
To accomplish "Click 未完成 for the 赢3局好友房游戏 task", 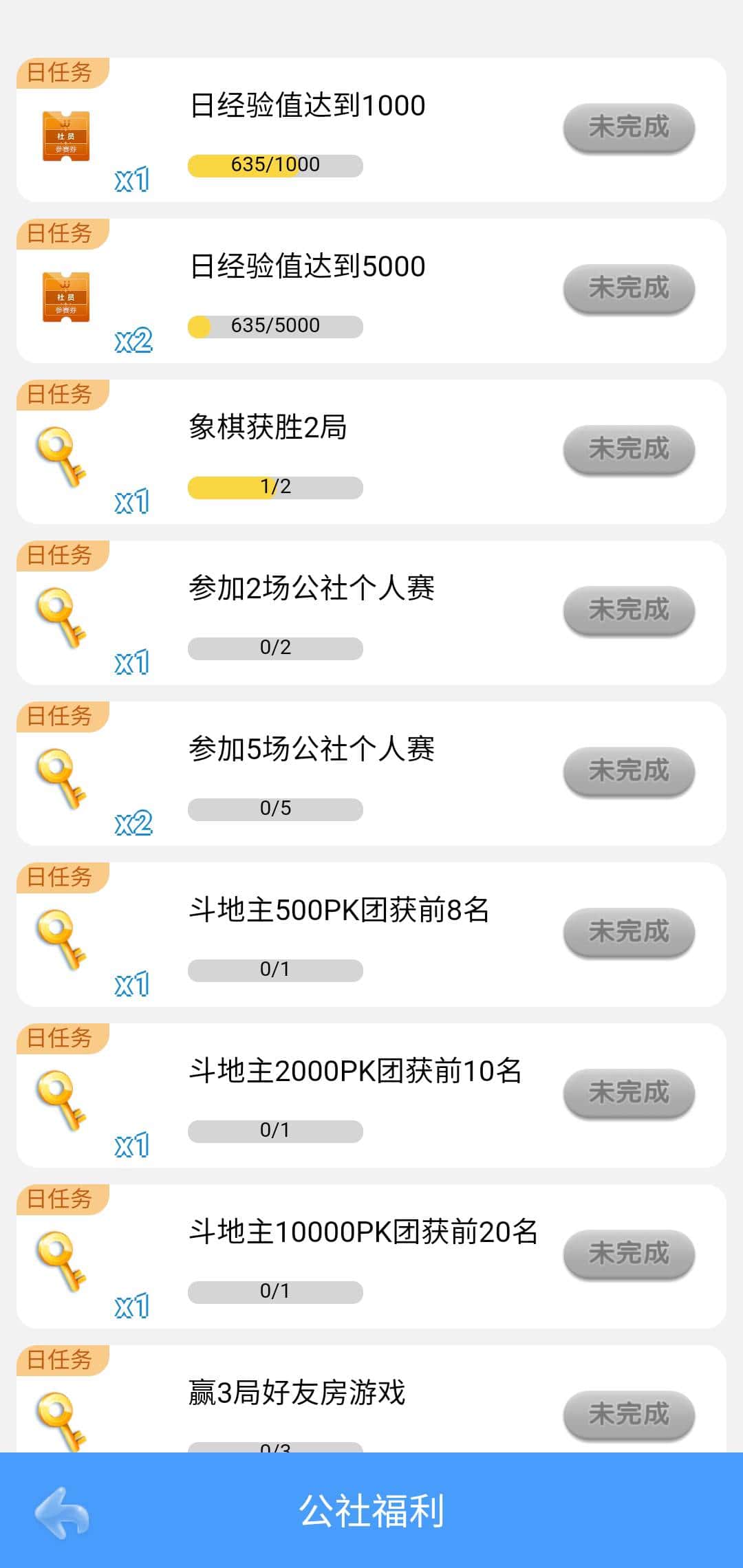I will (x=627, y=1413).
